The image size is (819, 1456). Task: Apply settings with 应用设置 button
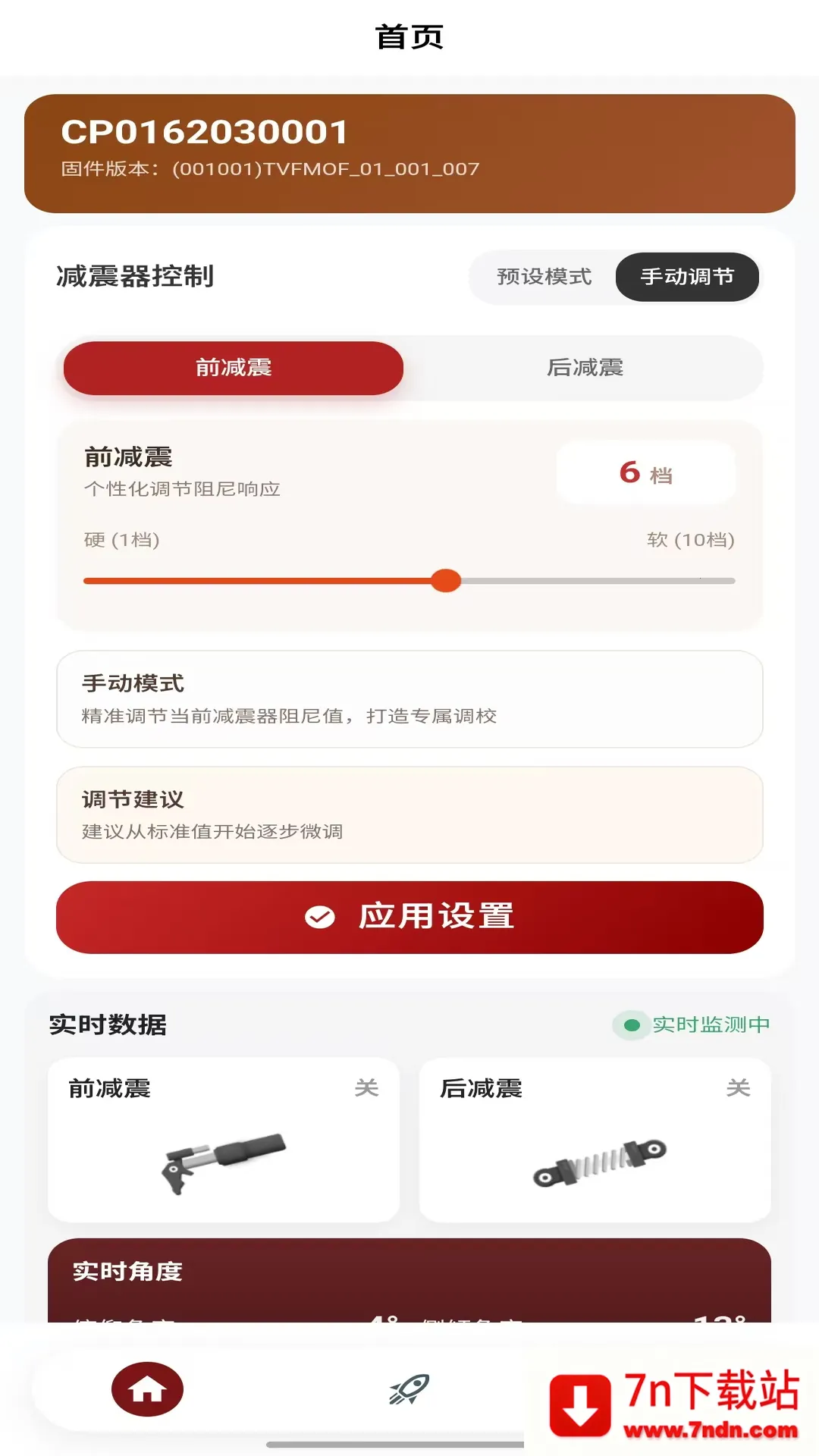click(x=409, y=917)
